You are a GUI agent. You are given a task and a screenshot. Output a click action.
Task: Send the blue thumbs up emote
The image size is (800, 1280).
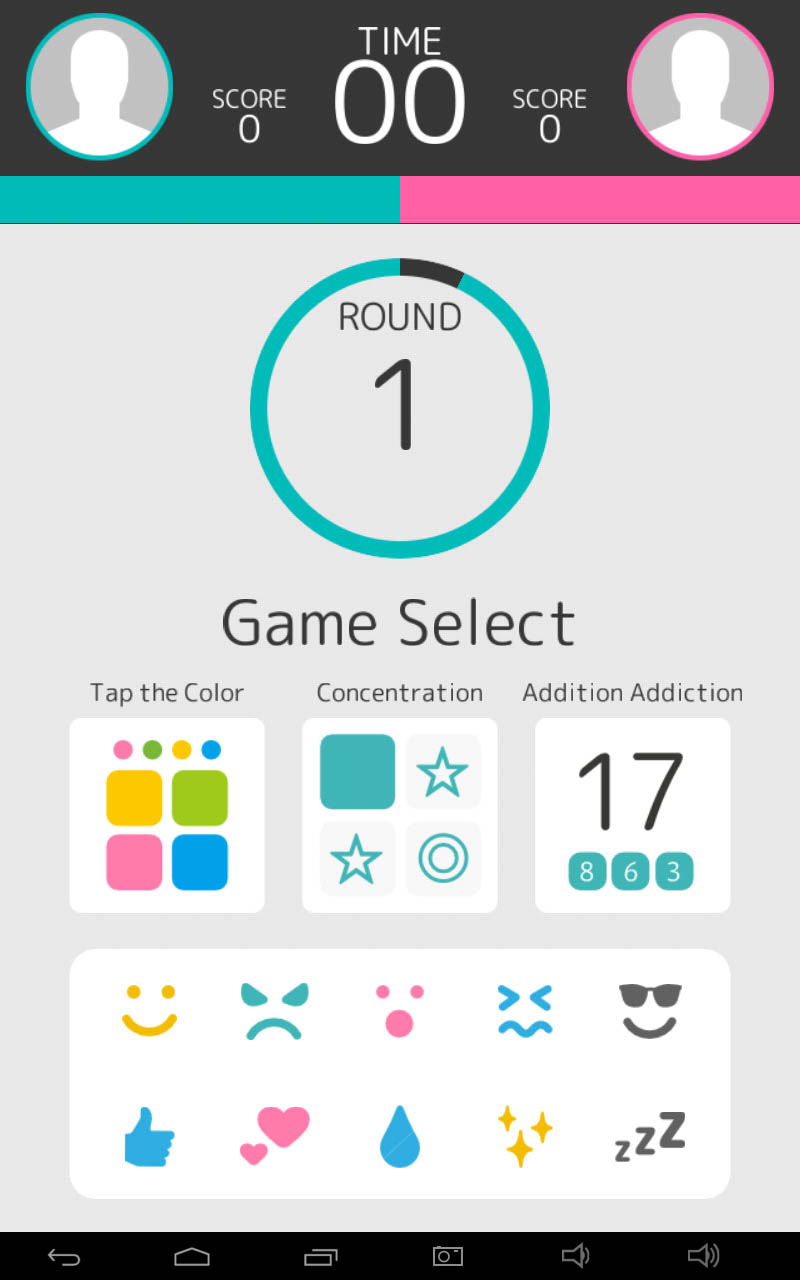click(x=150, y=1138)
